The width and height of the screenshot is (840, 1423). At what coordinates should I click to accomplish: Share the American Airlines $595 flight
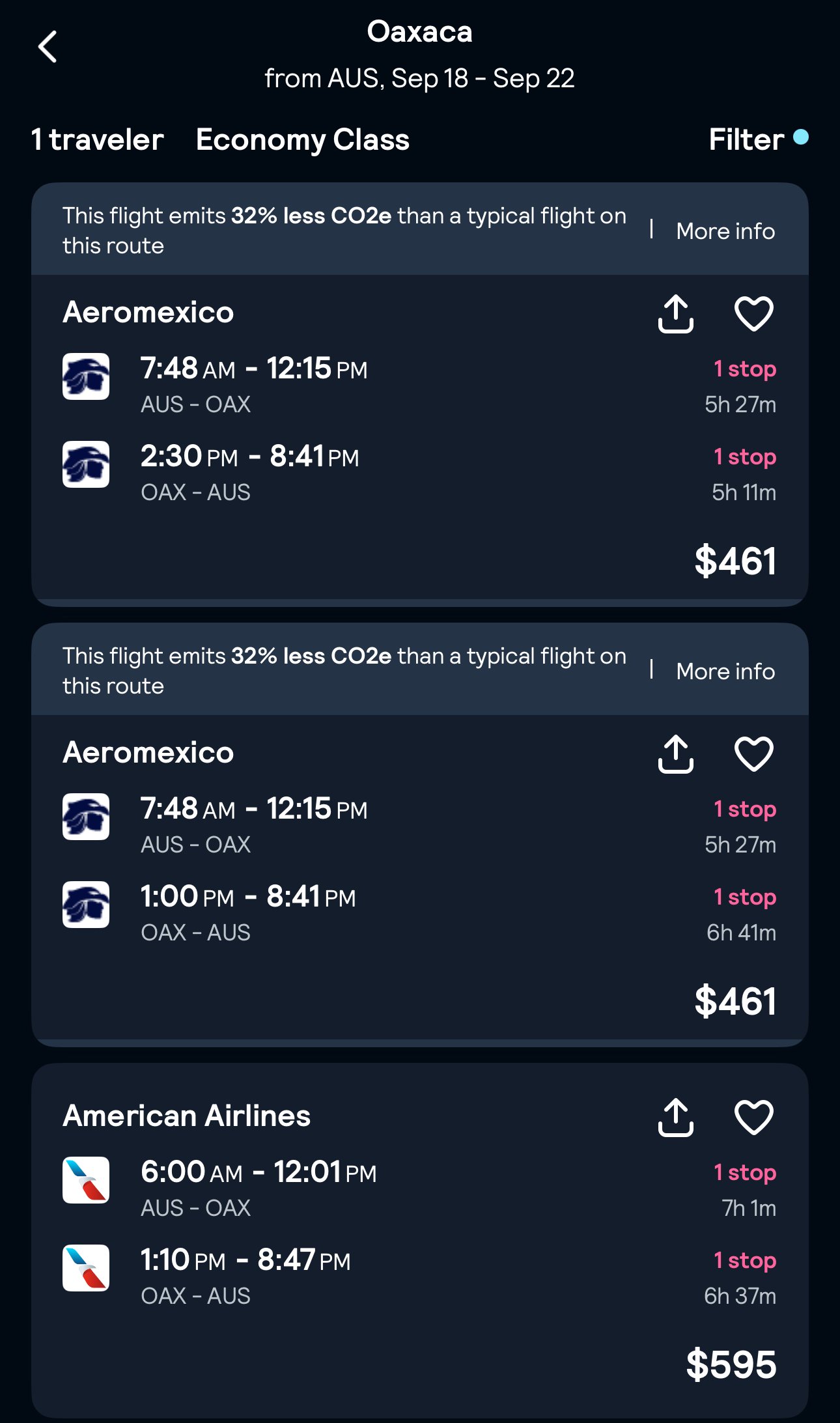pyautogui.click(x=676, y=1118)
